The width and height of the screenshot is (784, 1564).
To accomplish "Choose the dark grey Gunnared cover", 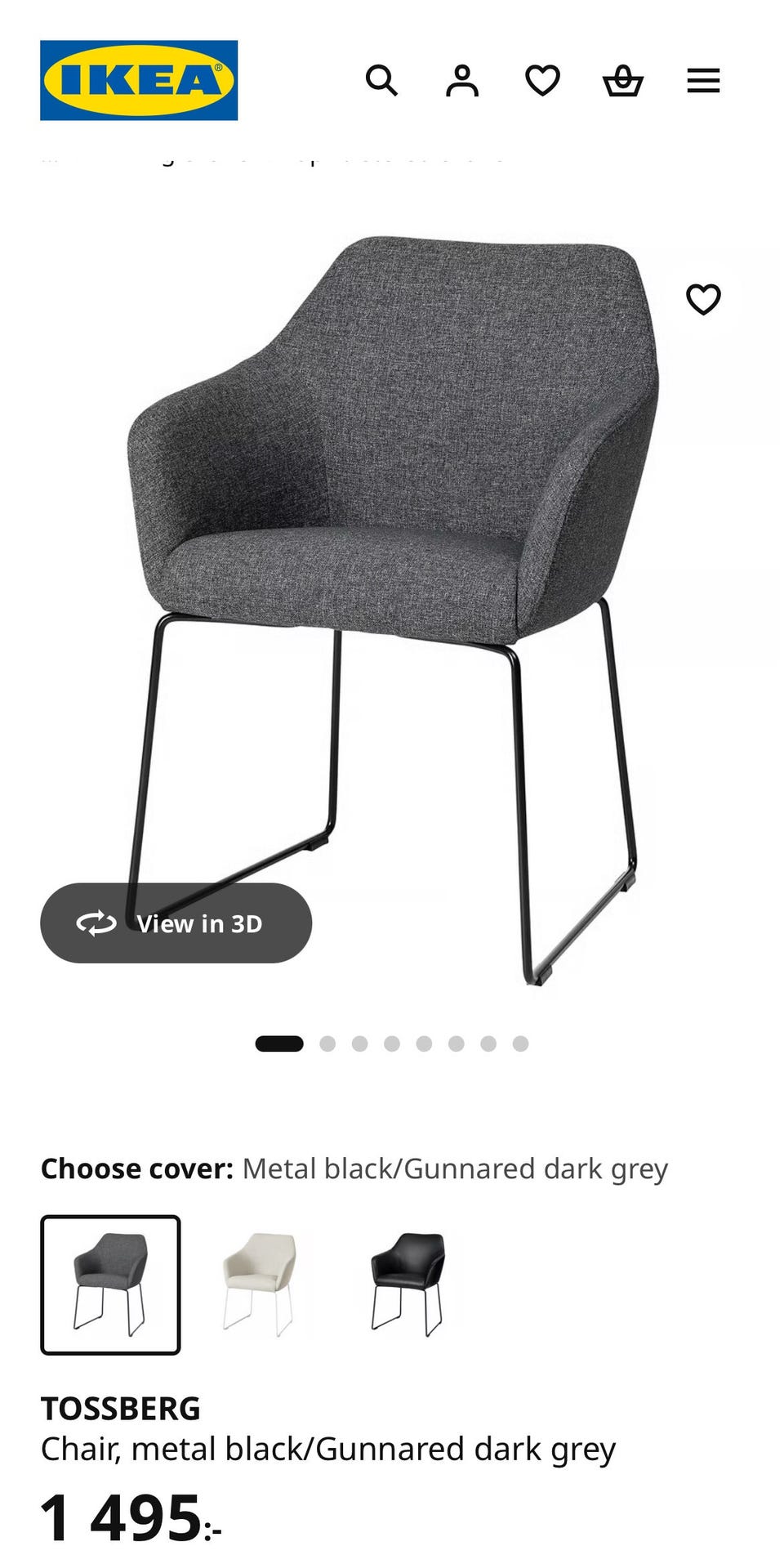I will 110,1285.
